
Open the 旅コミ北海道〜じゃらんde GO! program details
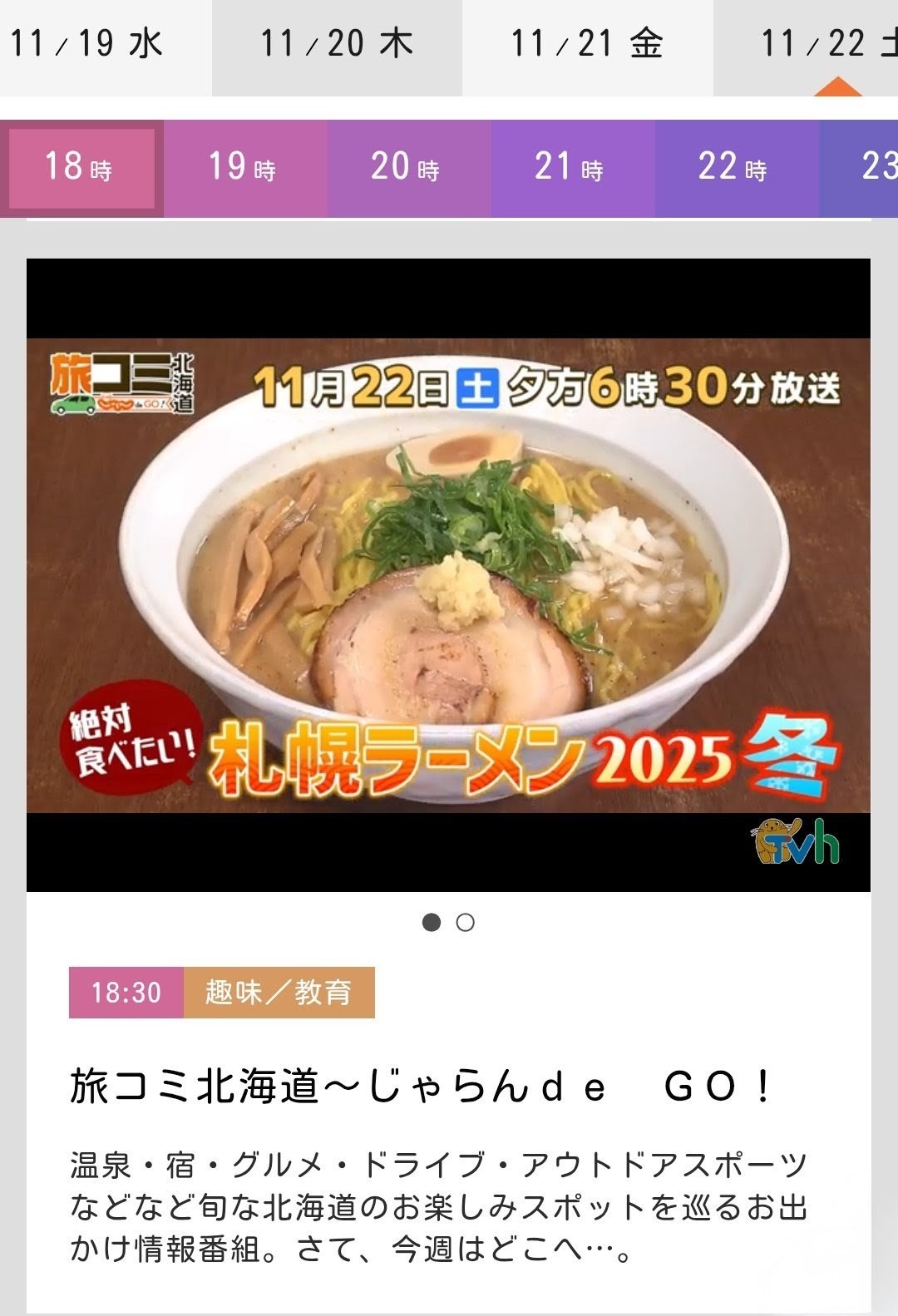pos(422,1087)
